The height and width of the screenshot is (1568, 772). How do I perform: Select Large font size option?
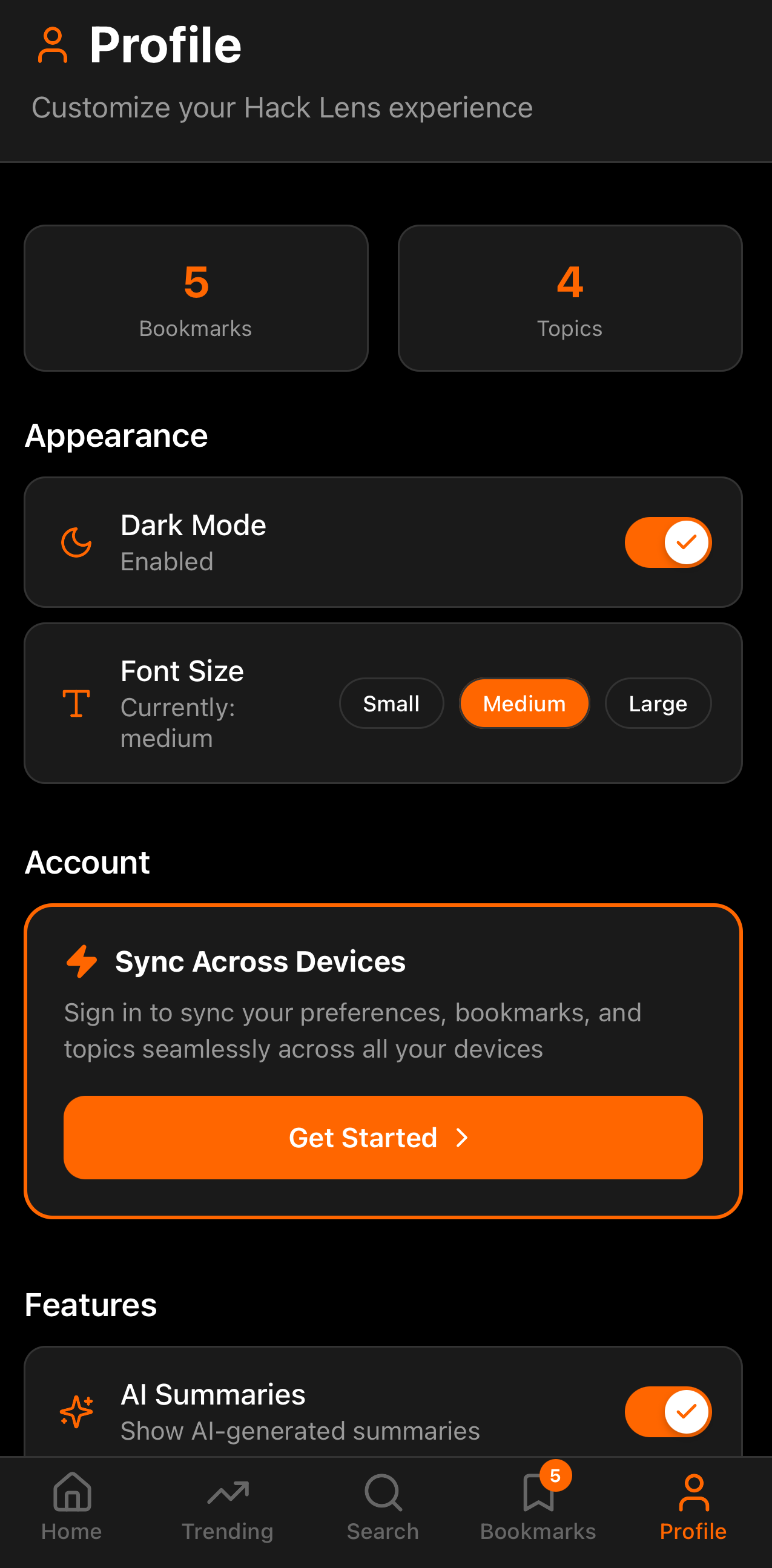pyautogui.click(x=658, y=703)
